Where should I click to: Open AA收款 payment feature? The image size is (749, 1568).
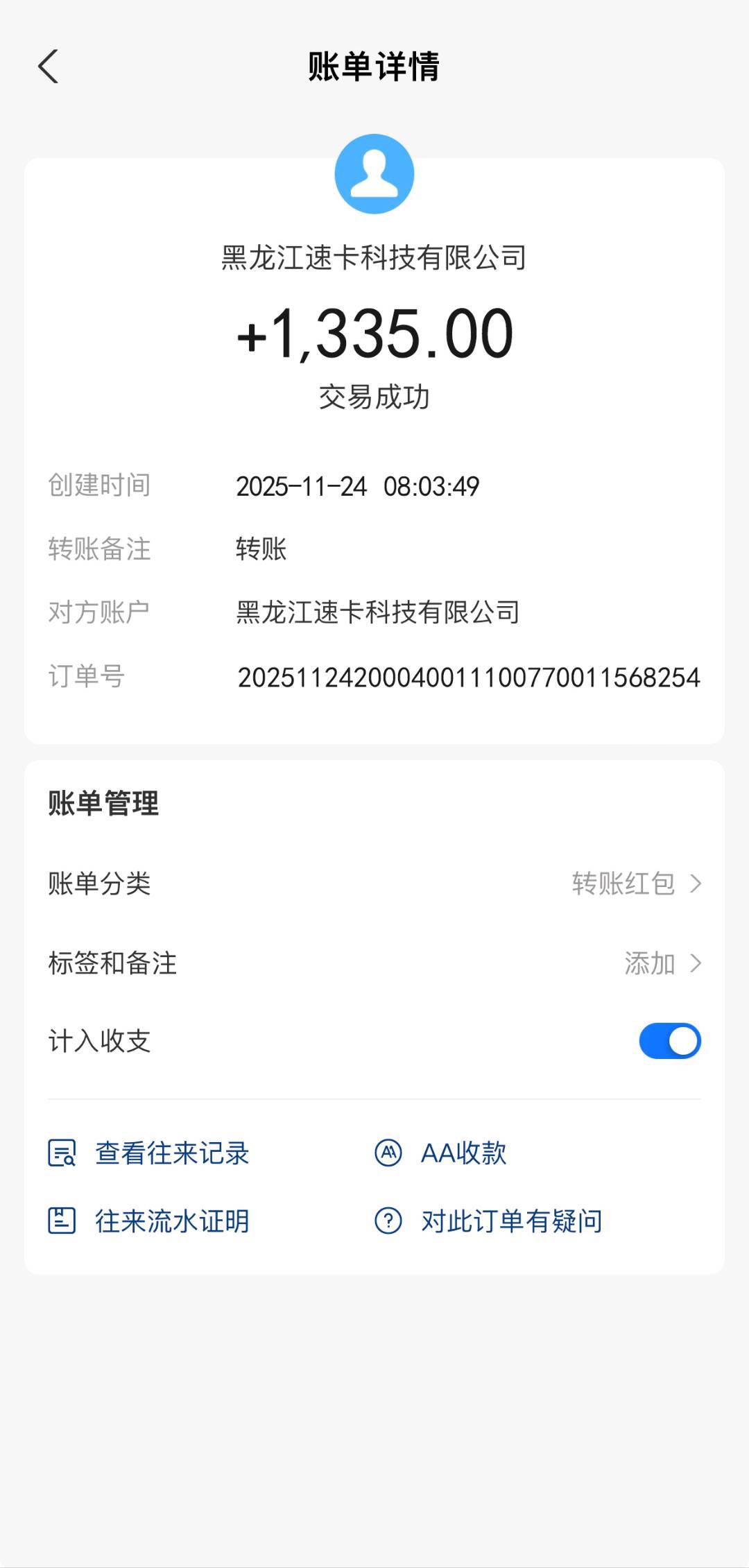(463, 1153)
